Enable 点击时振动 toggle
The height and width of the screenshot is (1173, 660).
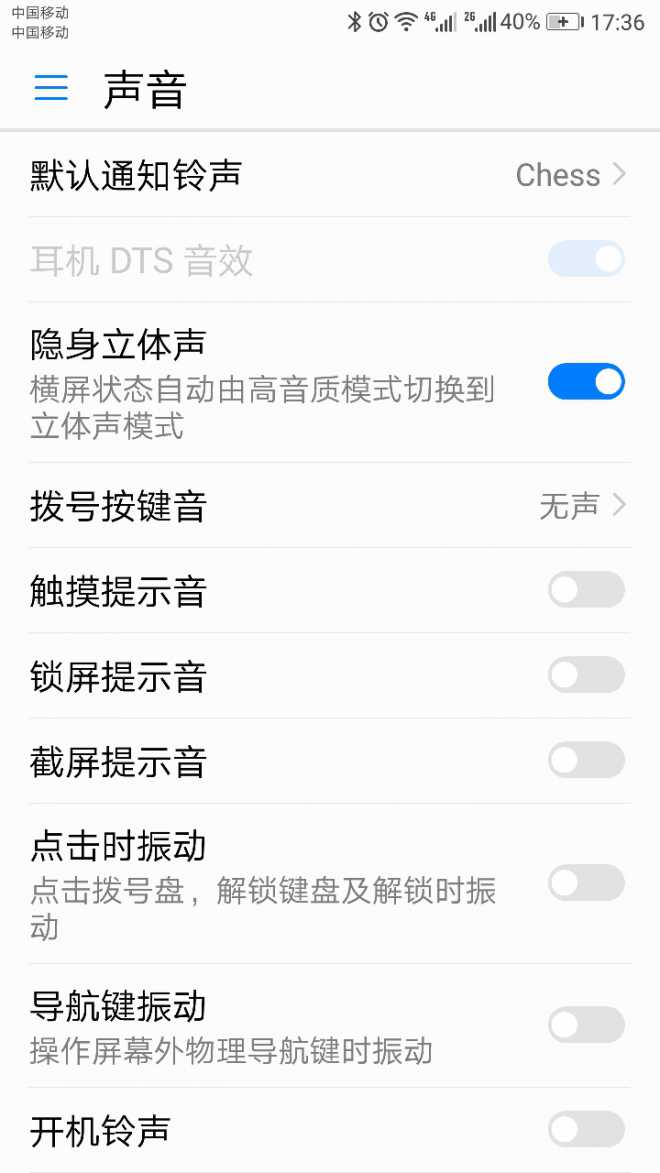point(586,883)
